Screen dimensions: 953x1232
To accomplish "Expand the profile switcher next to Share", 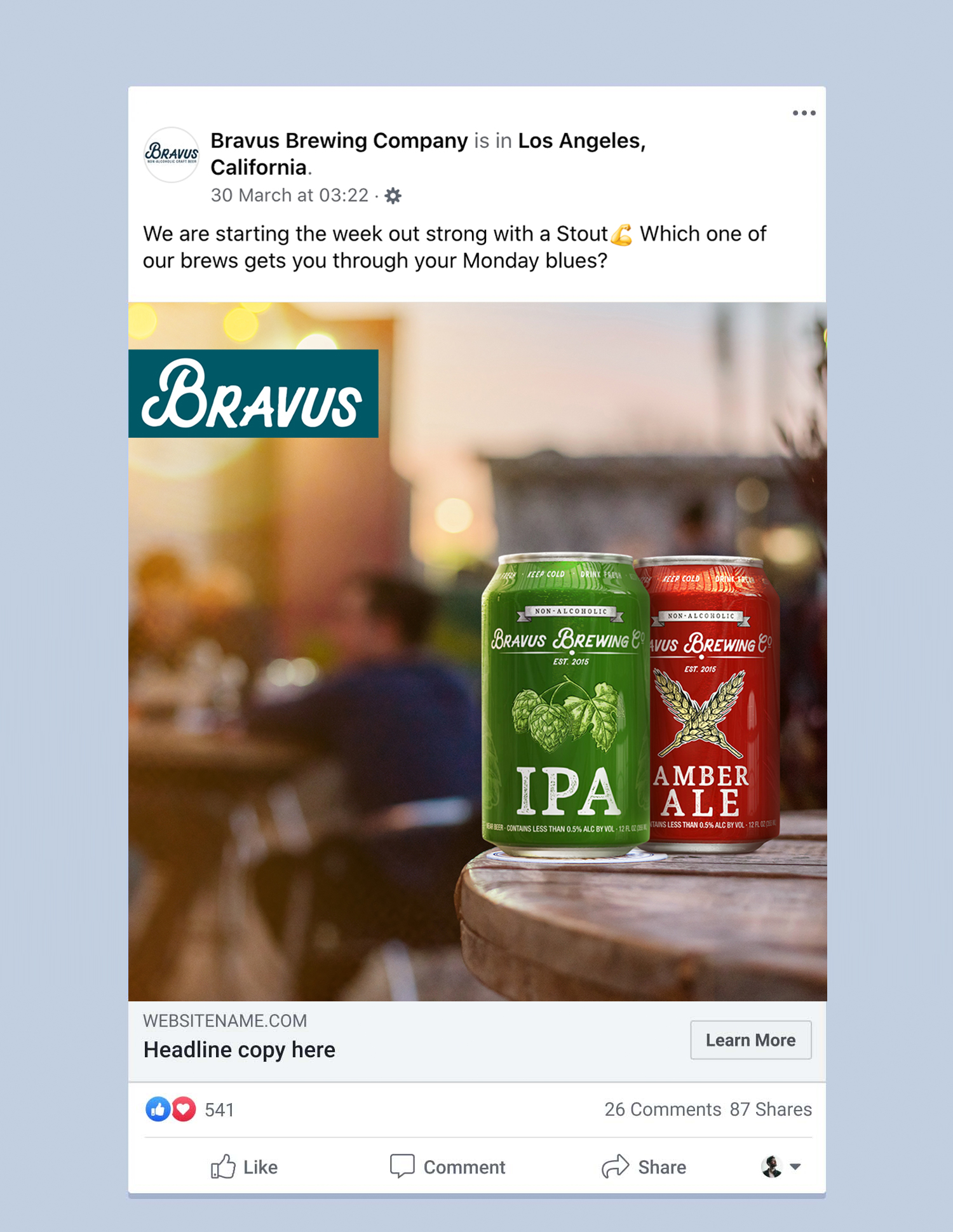I will tap(781, 1167).
